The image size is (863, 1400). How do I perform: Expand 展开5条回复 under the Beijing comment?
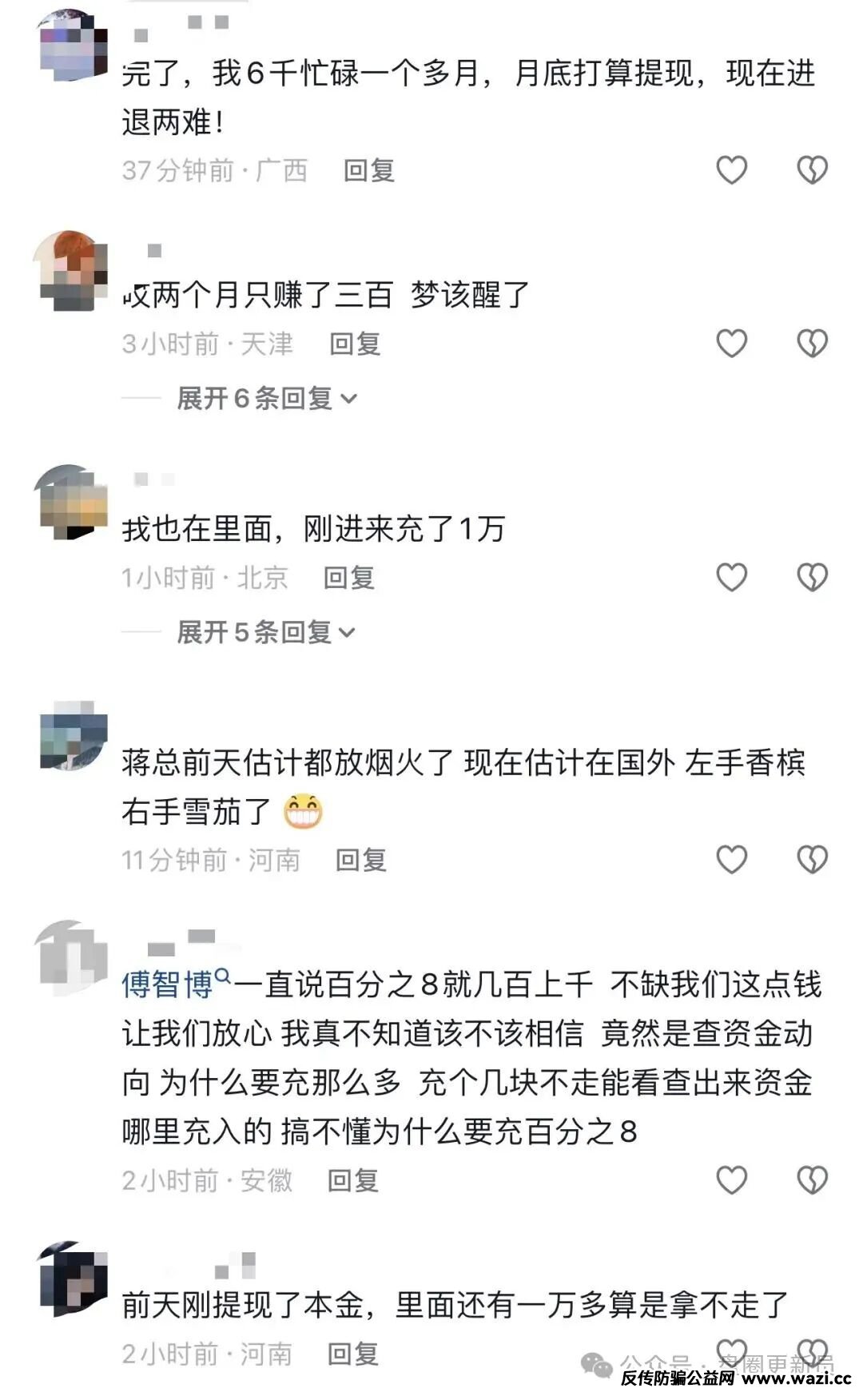click(x=265, y=632)
